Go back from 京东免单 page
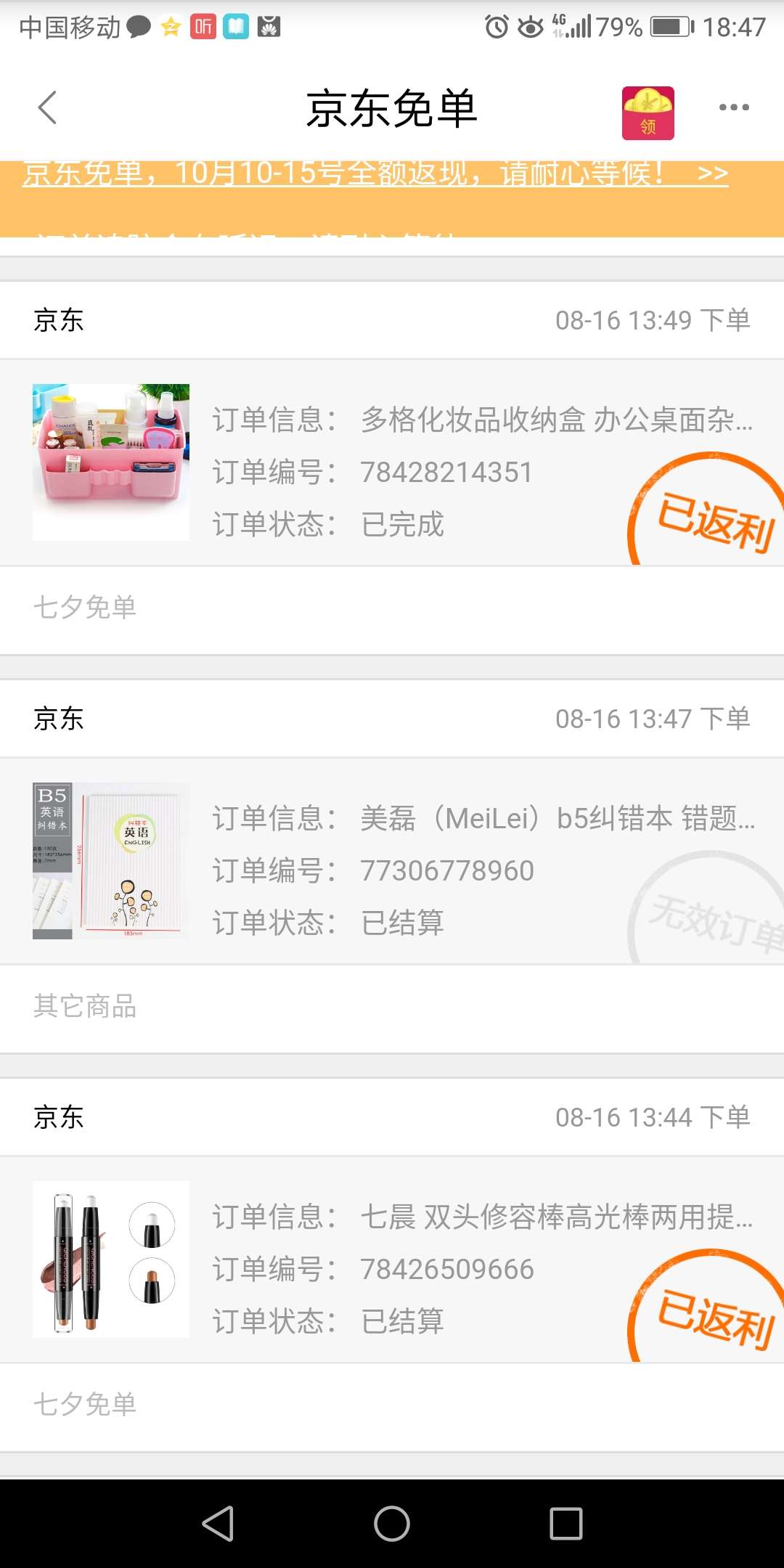Viewport: 784px width, 1568px height. point(47,108)
